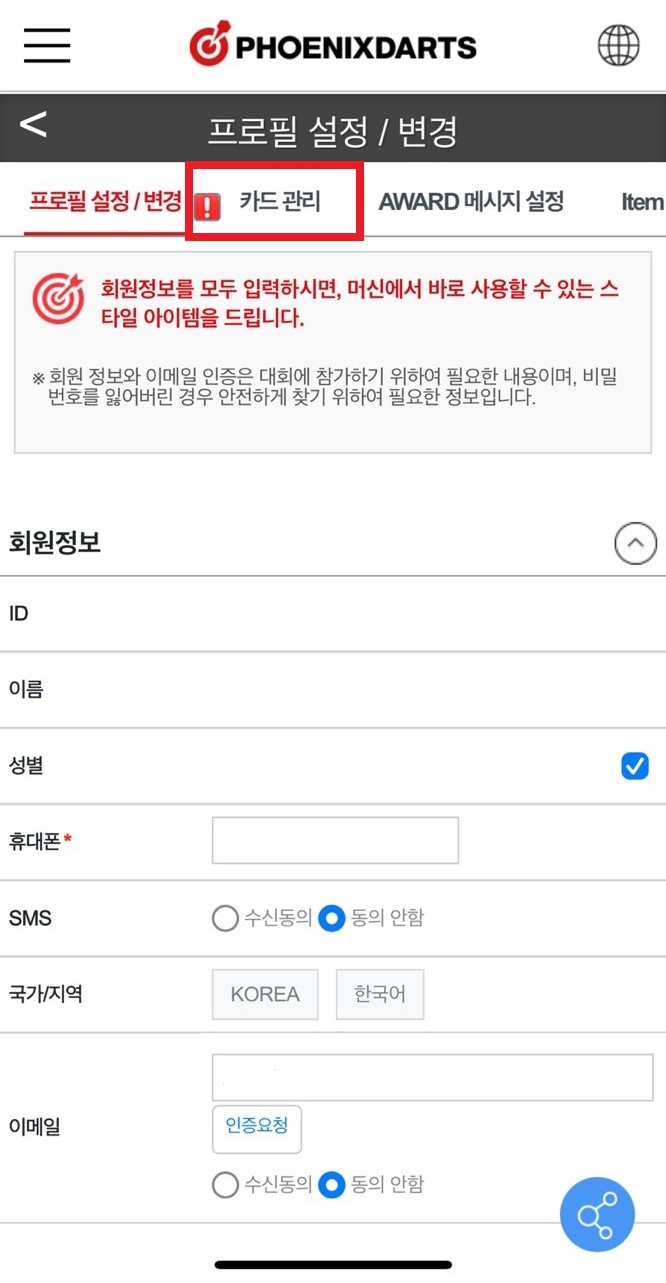Open the language globe icon

pyautogui.click(x=618, y=45)
